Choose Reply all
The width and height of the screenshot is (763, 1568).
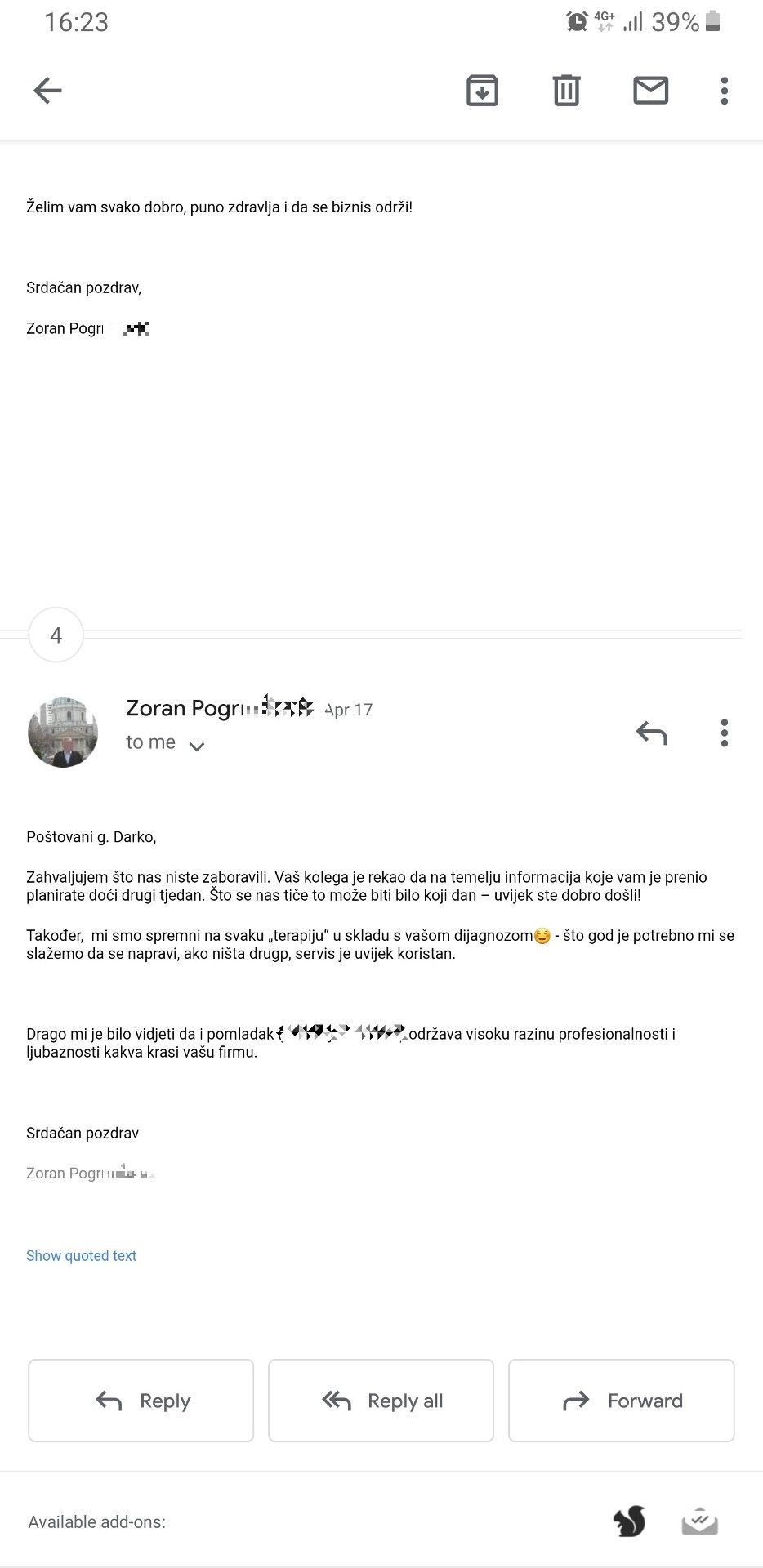tap(381, 1401)
